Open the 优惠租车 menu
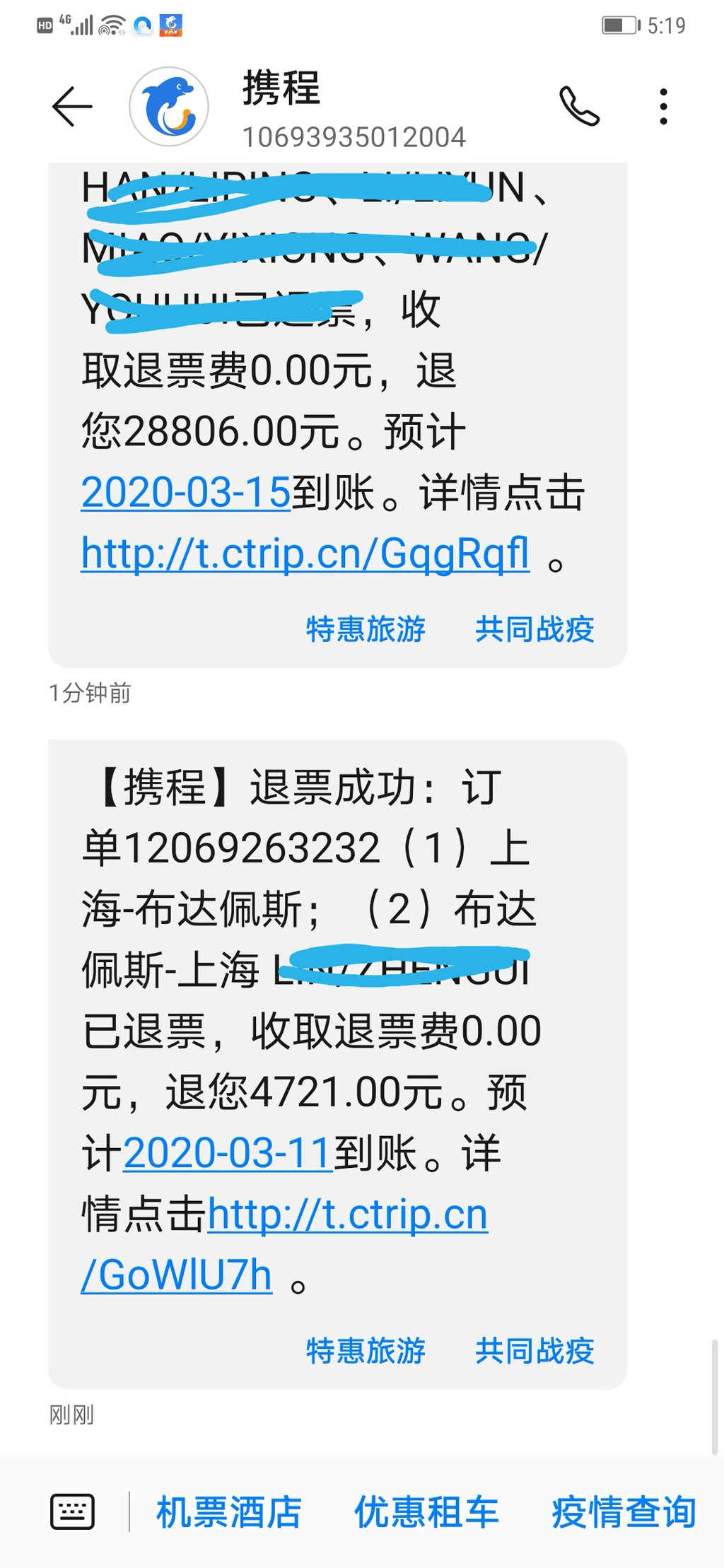This screenshot has width=724, height=1568. point(426,1512)
